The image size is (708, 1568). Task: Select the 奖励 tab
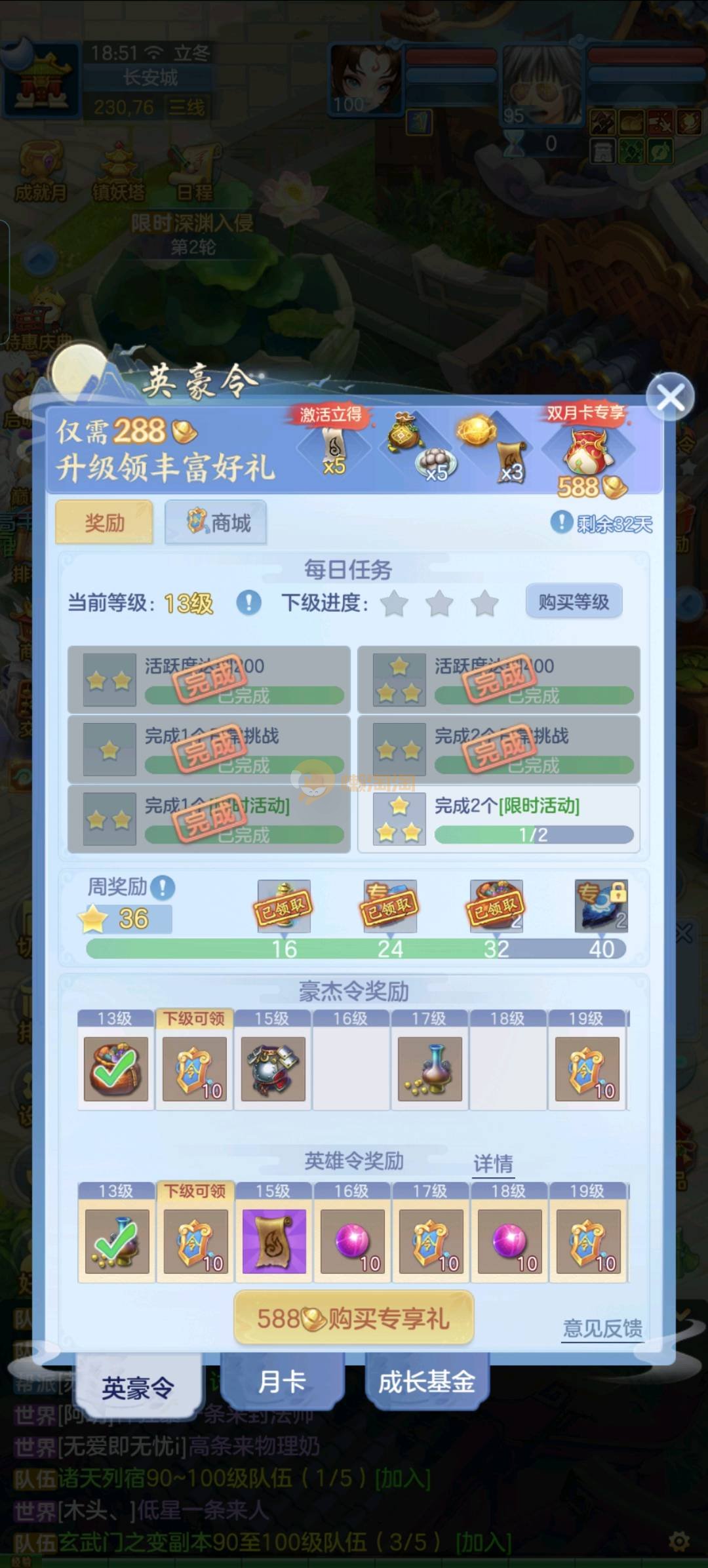point(104,522)
